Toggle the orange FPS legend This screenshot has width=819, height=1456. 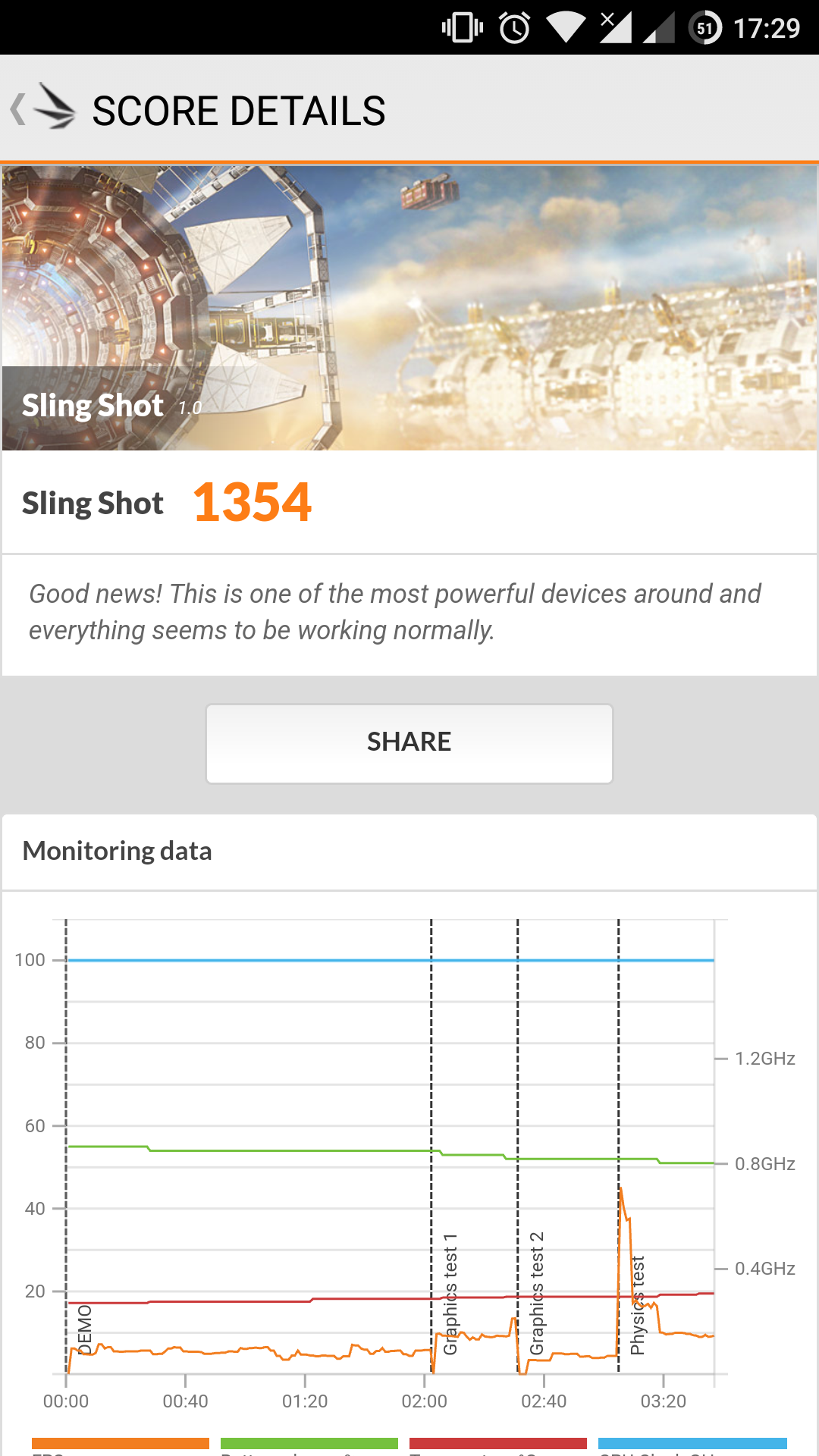[x=121, y=1446]
